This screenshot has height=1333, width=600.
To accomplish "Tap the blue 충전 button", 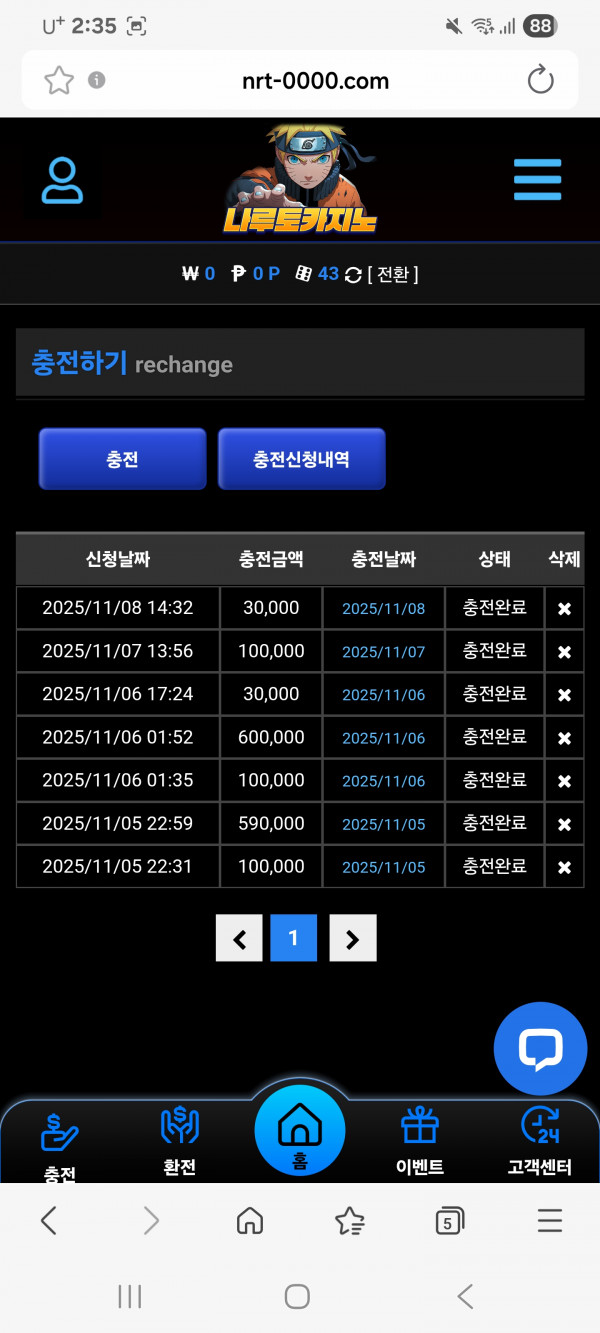I will click(122, 459).
